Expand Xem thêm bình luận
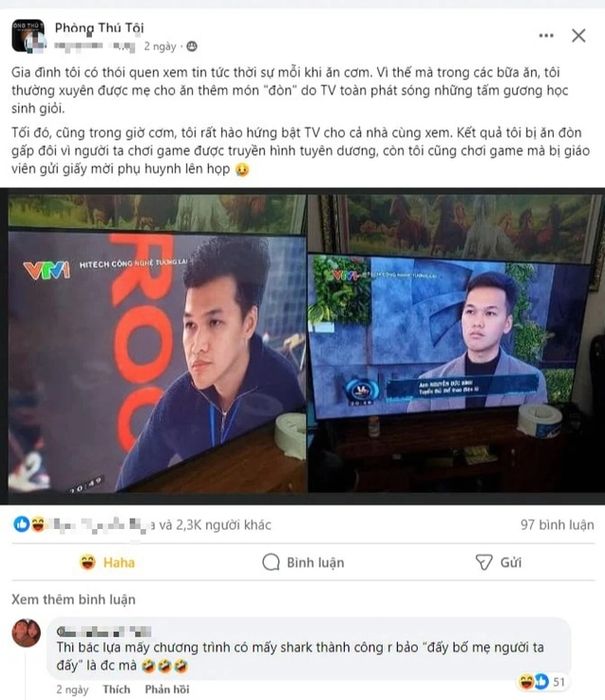 (74, 599)
